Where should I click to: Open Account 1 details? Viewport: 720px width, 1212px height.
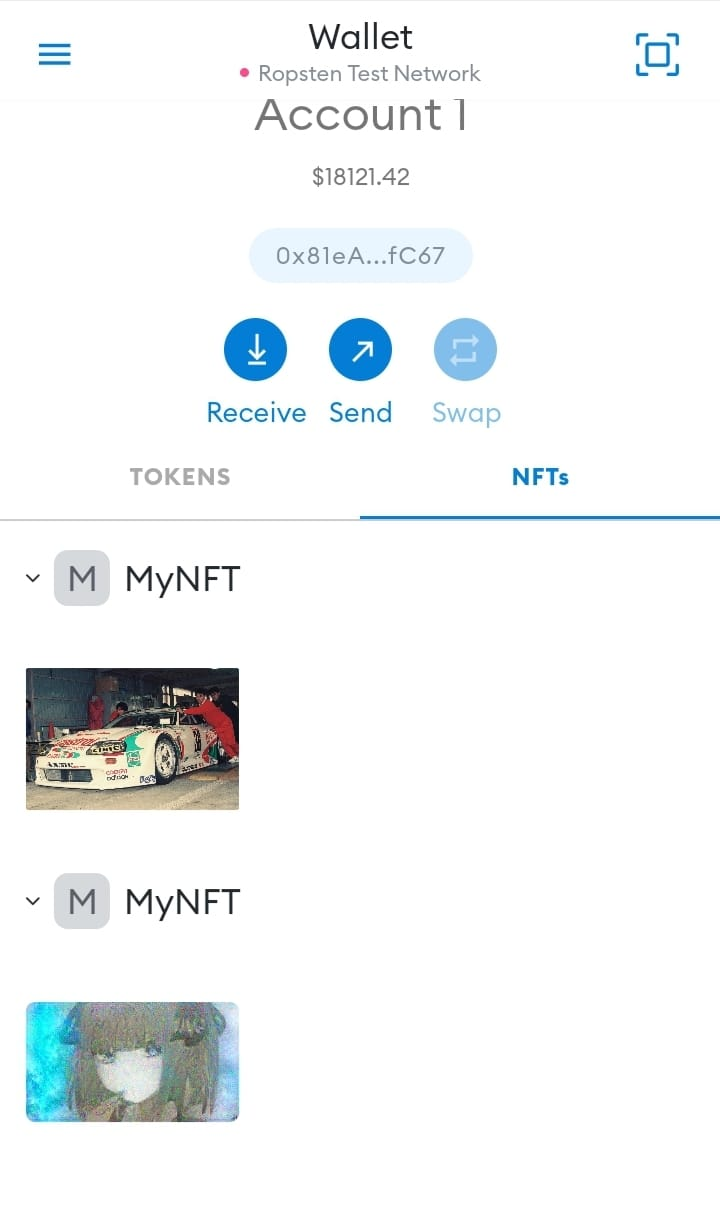[360, 114]
